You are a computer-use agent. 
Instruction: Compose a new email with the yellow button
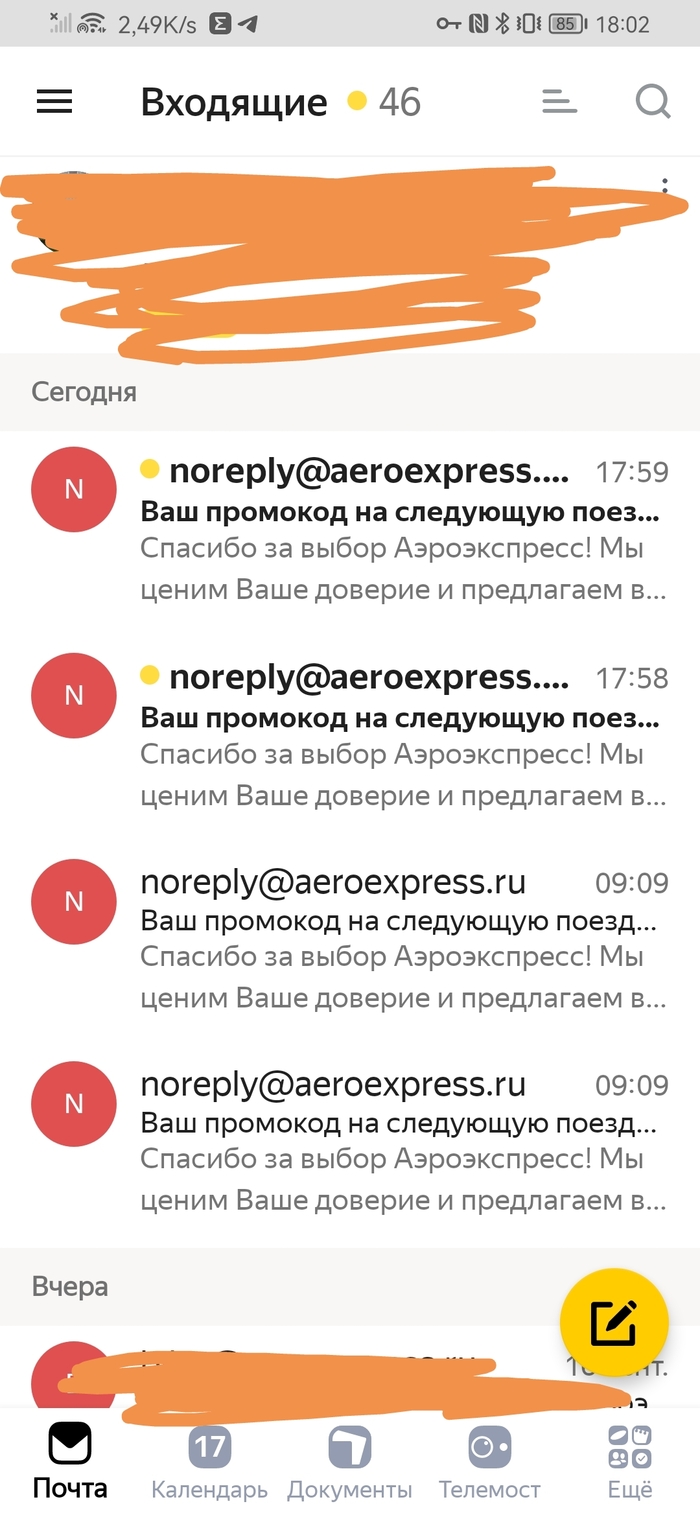point(613,1324)
